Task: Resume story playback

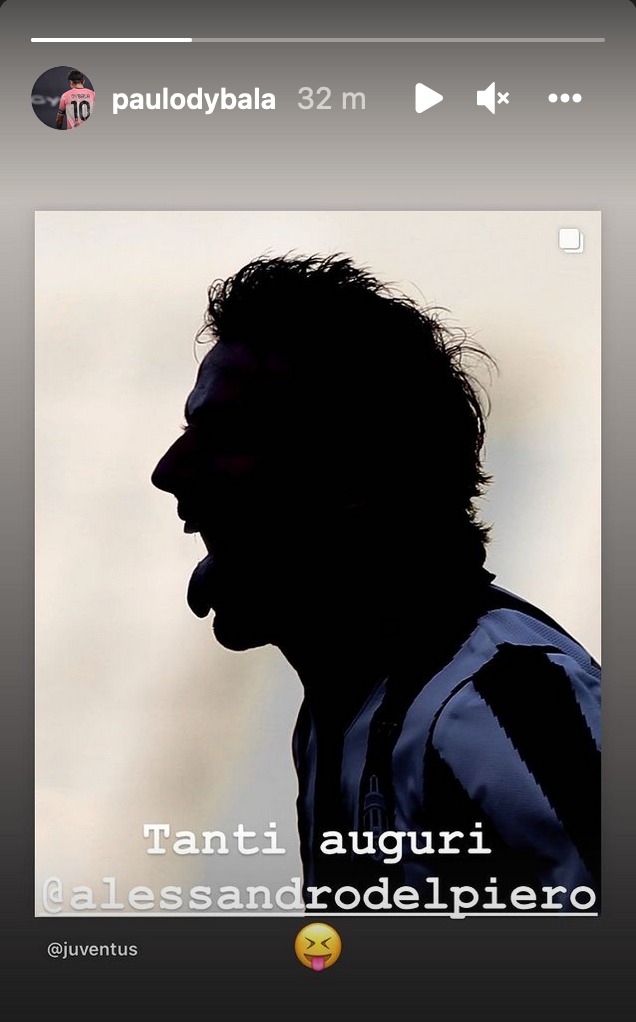Action: (428, 98)
